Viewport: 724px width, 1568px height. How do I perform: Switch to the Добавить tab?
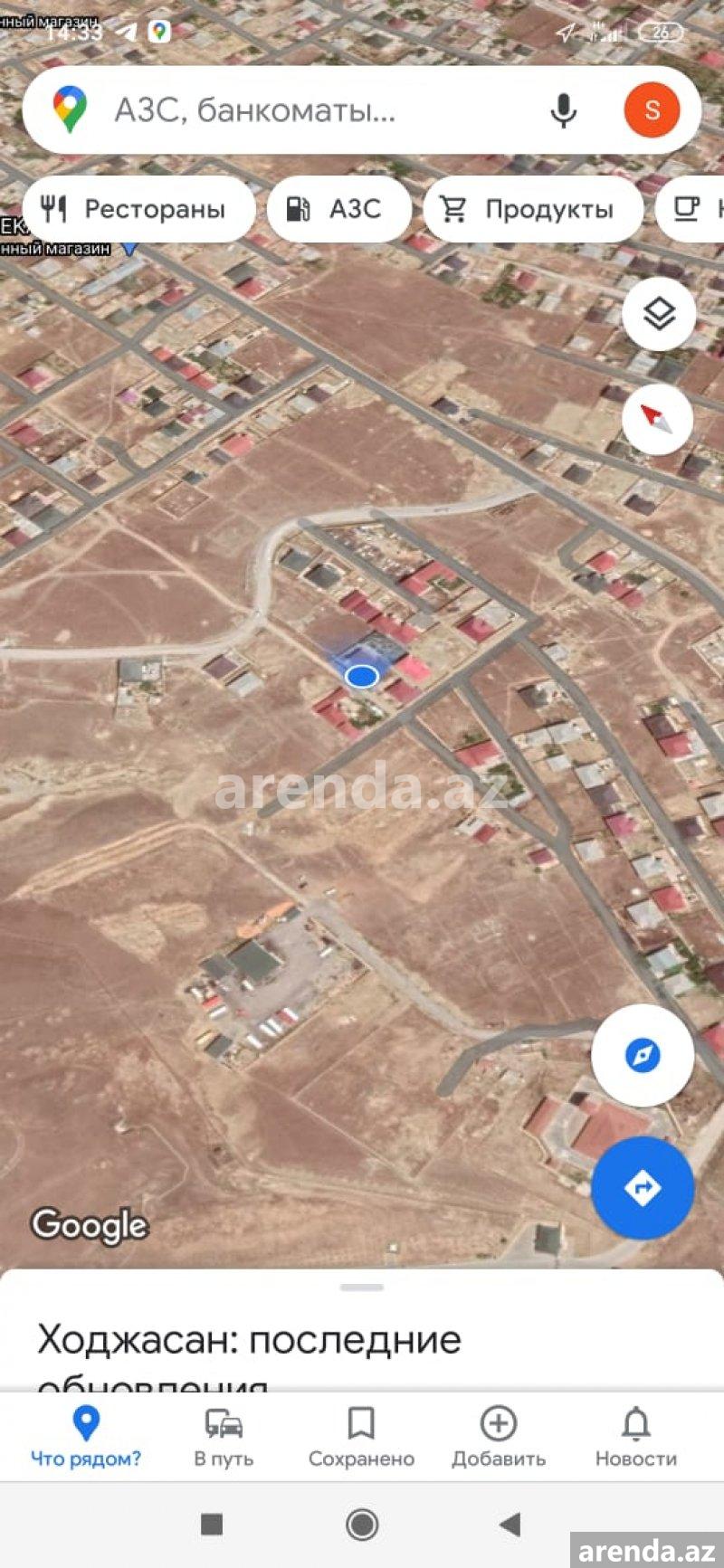499,1437
